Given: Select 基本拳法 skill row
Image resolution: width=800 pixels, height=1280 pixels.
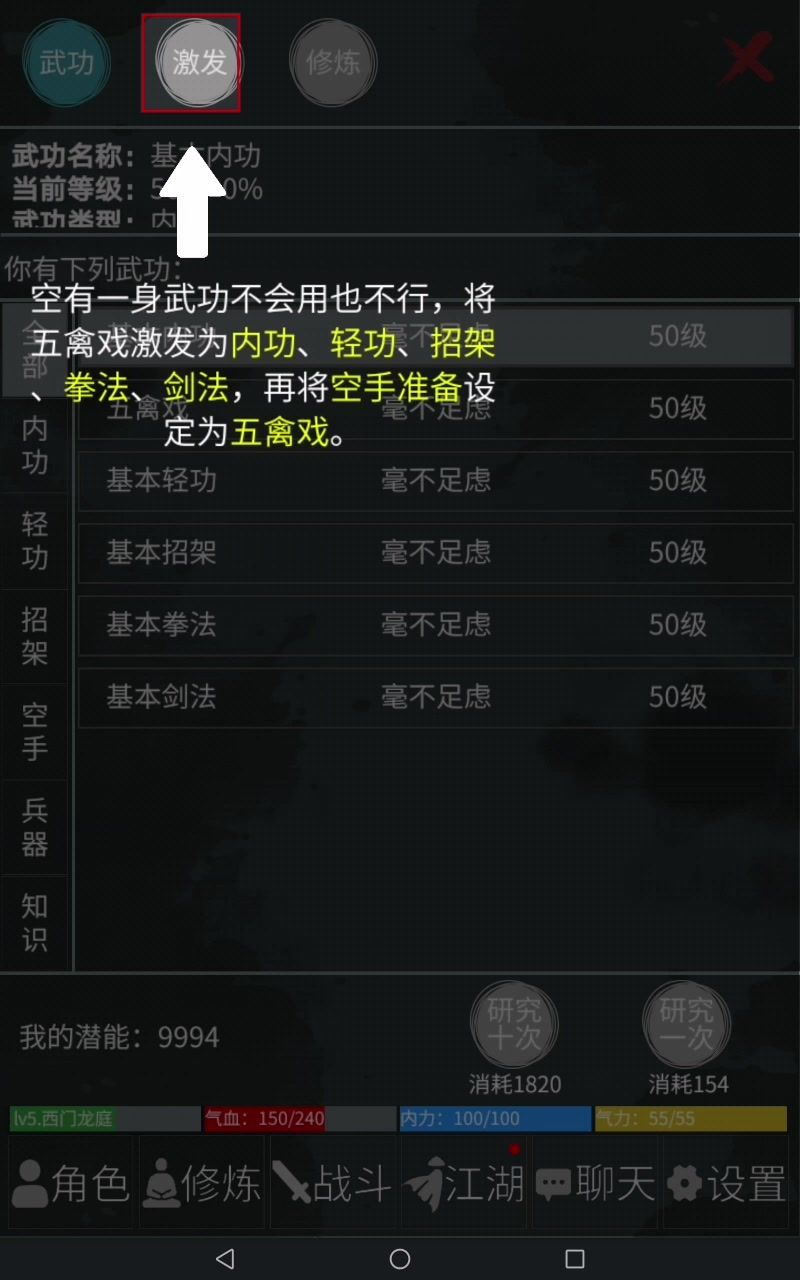Looking at the screenshot, I should click(435, 624).
